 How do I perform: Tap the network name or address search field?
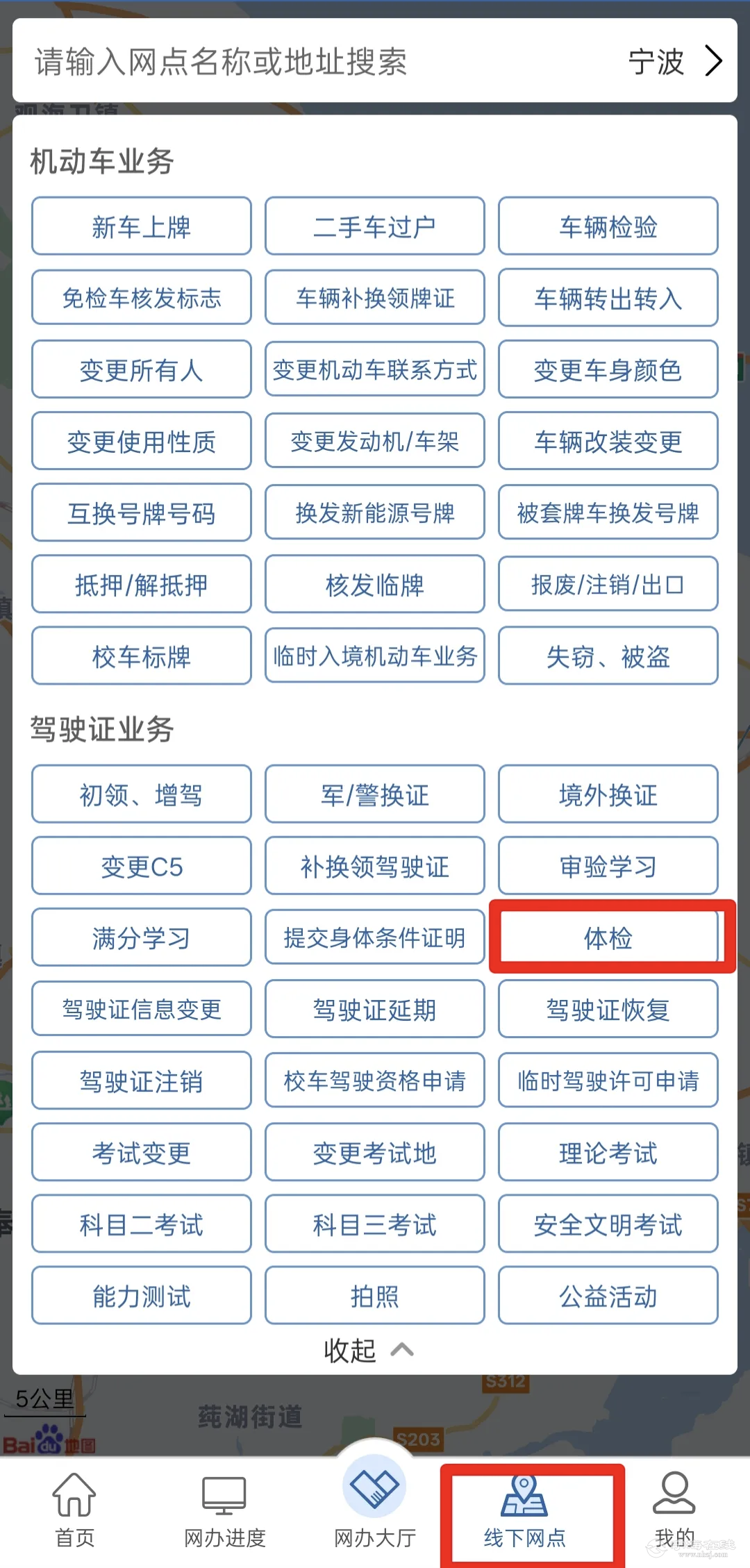[x=278, y=62]
